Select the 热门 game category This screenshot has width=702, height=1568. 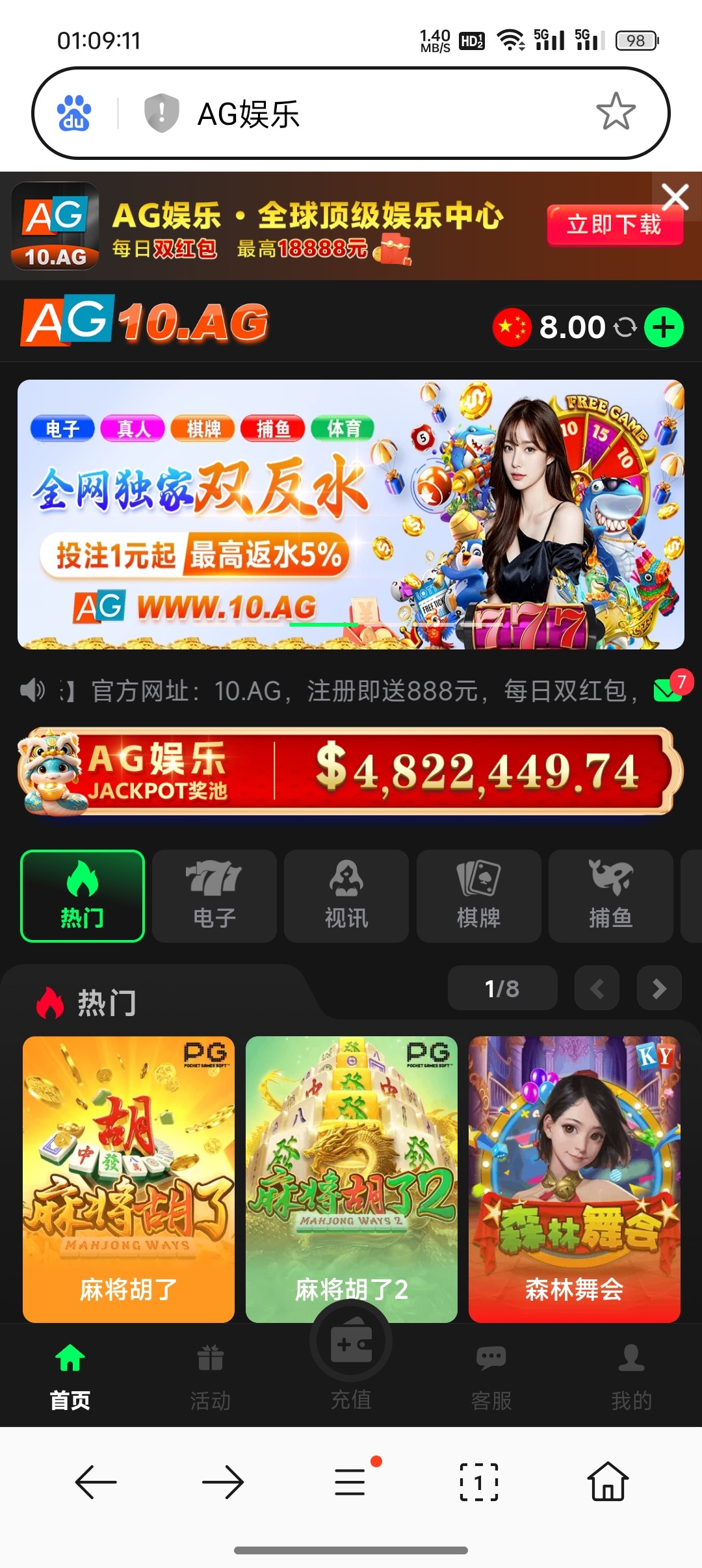point(83,896)
